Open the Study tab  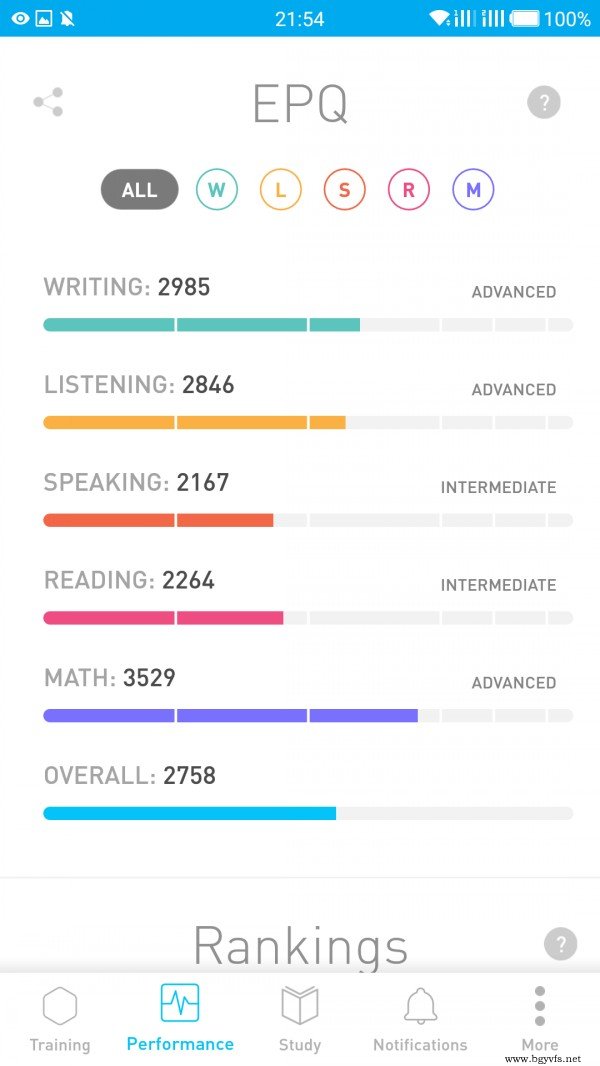tap(300, 1018)
